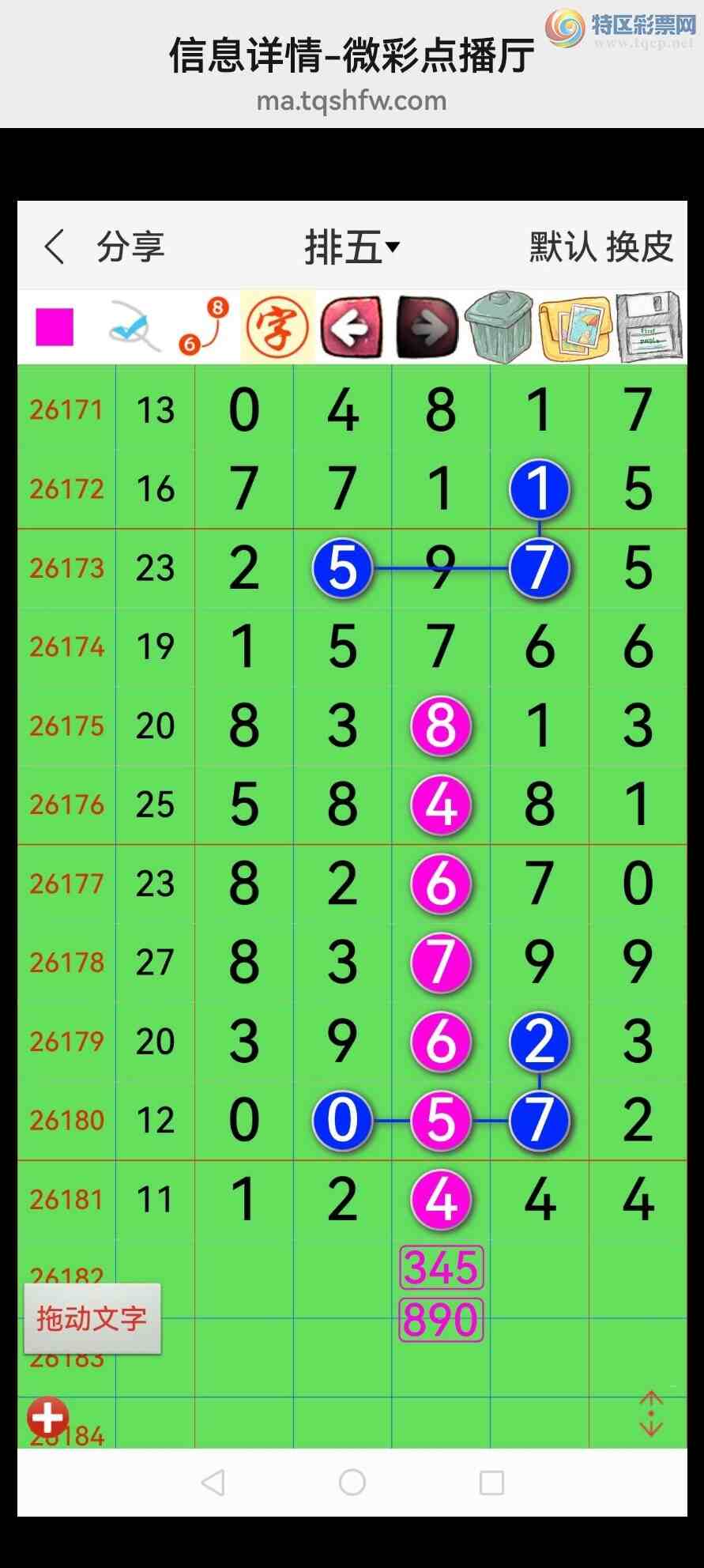Undo with the left arrow button

352,326
